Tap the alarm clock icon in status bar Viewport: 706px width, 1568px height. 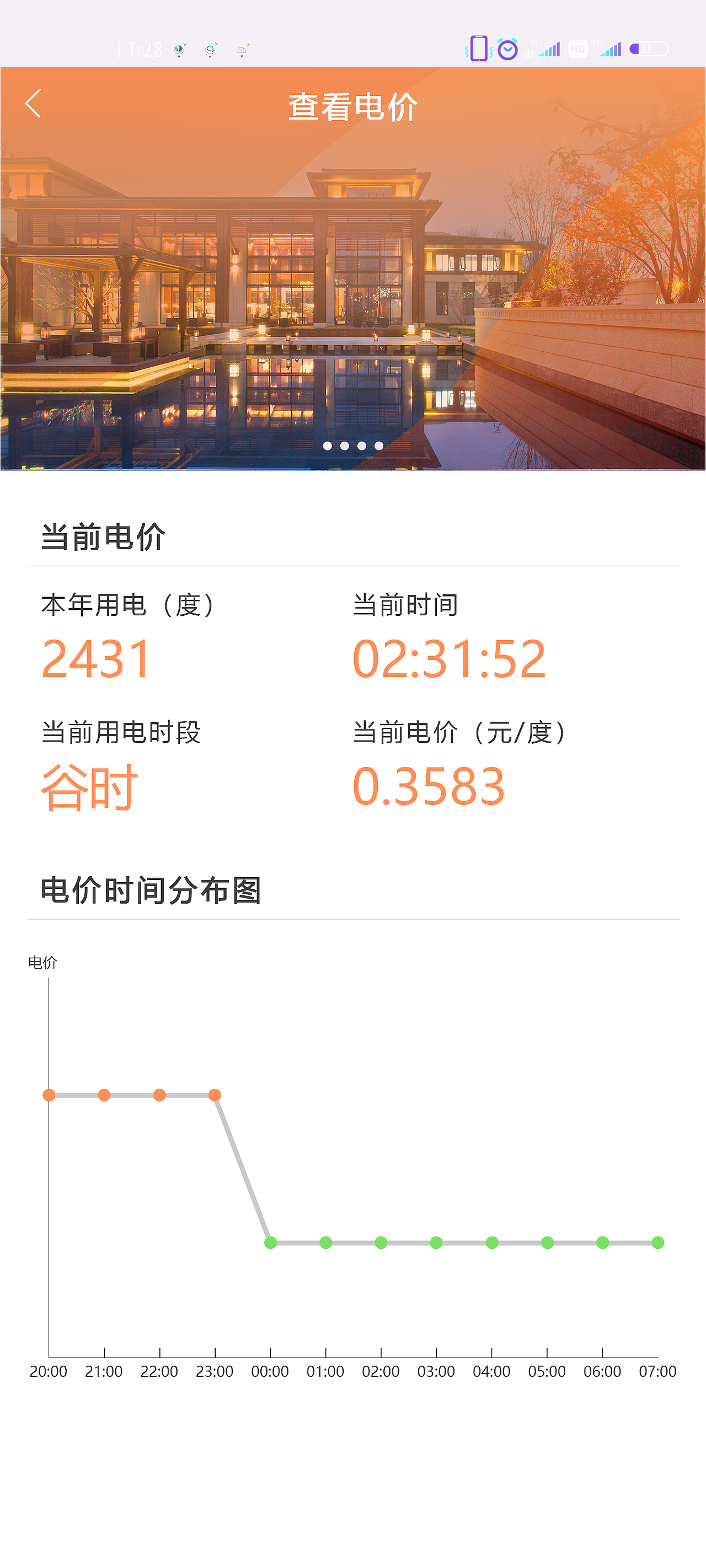[506, 49]
